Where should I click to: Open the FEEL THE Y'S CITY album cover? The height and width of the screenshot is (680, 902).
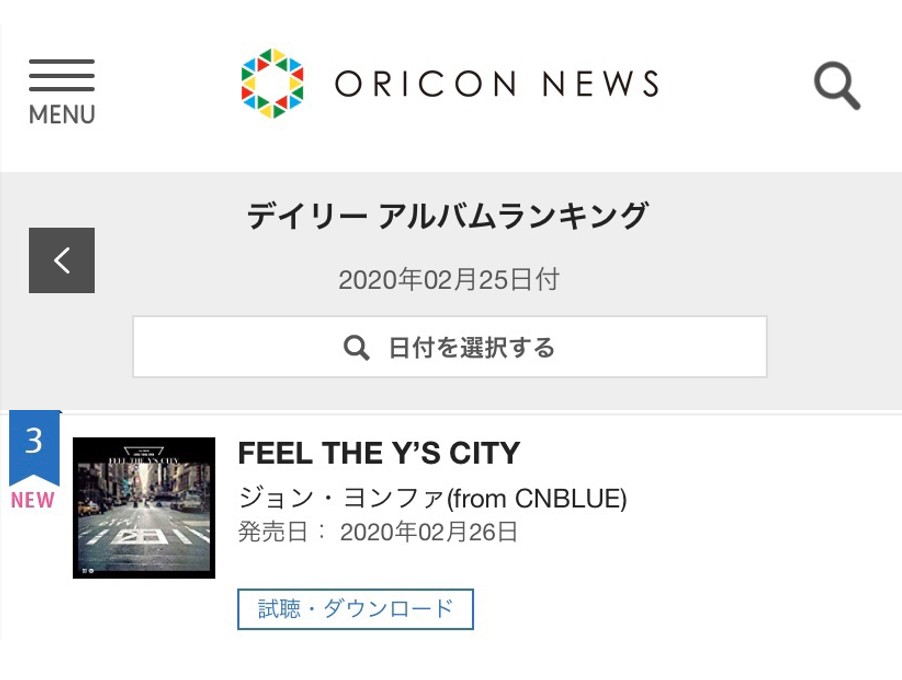tap(144, 508)
